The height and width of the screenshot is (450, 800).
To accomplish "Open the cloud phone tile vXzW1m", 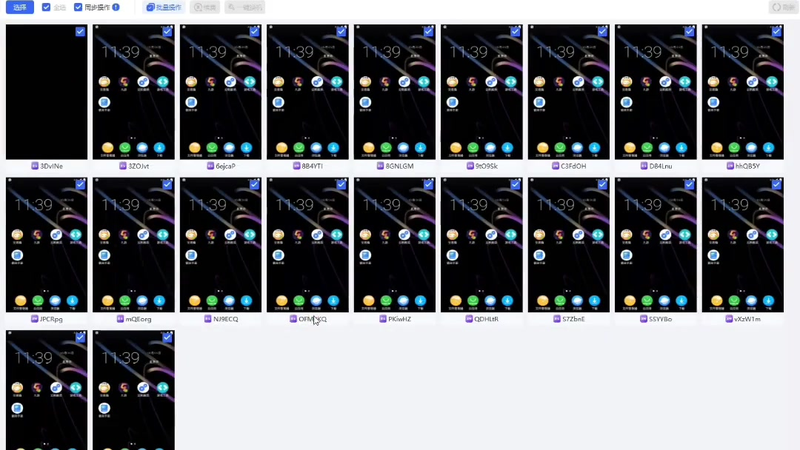I will (742, 245).
